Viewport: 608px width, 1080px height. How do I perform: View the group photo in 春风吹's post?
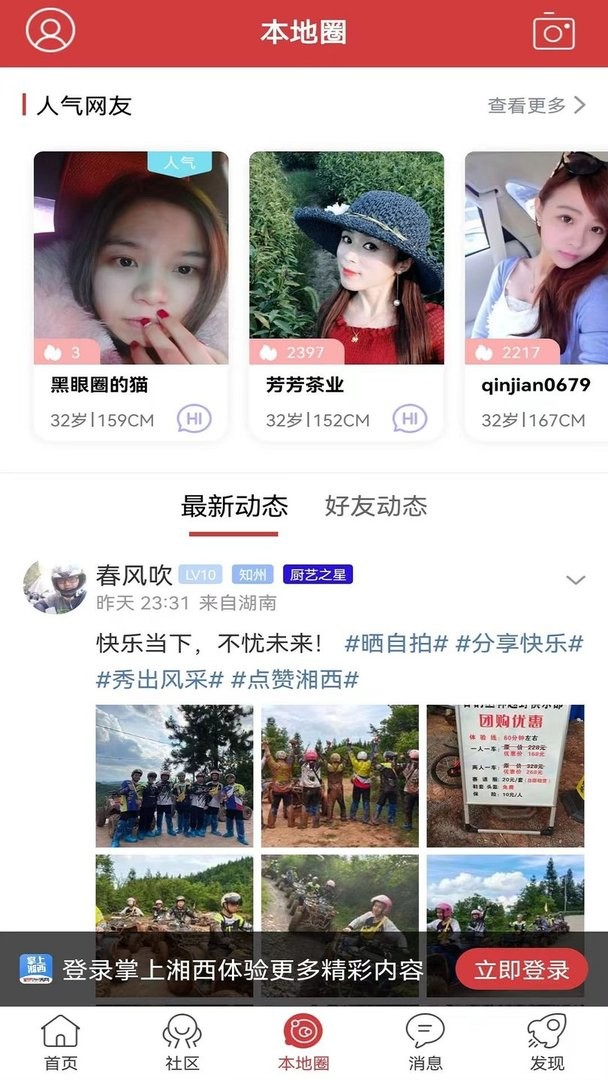coord(175,776)
